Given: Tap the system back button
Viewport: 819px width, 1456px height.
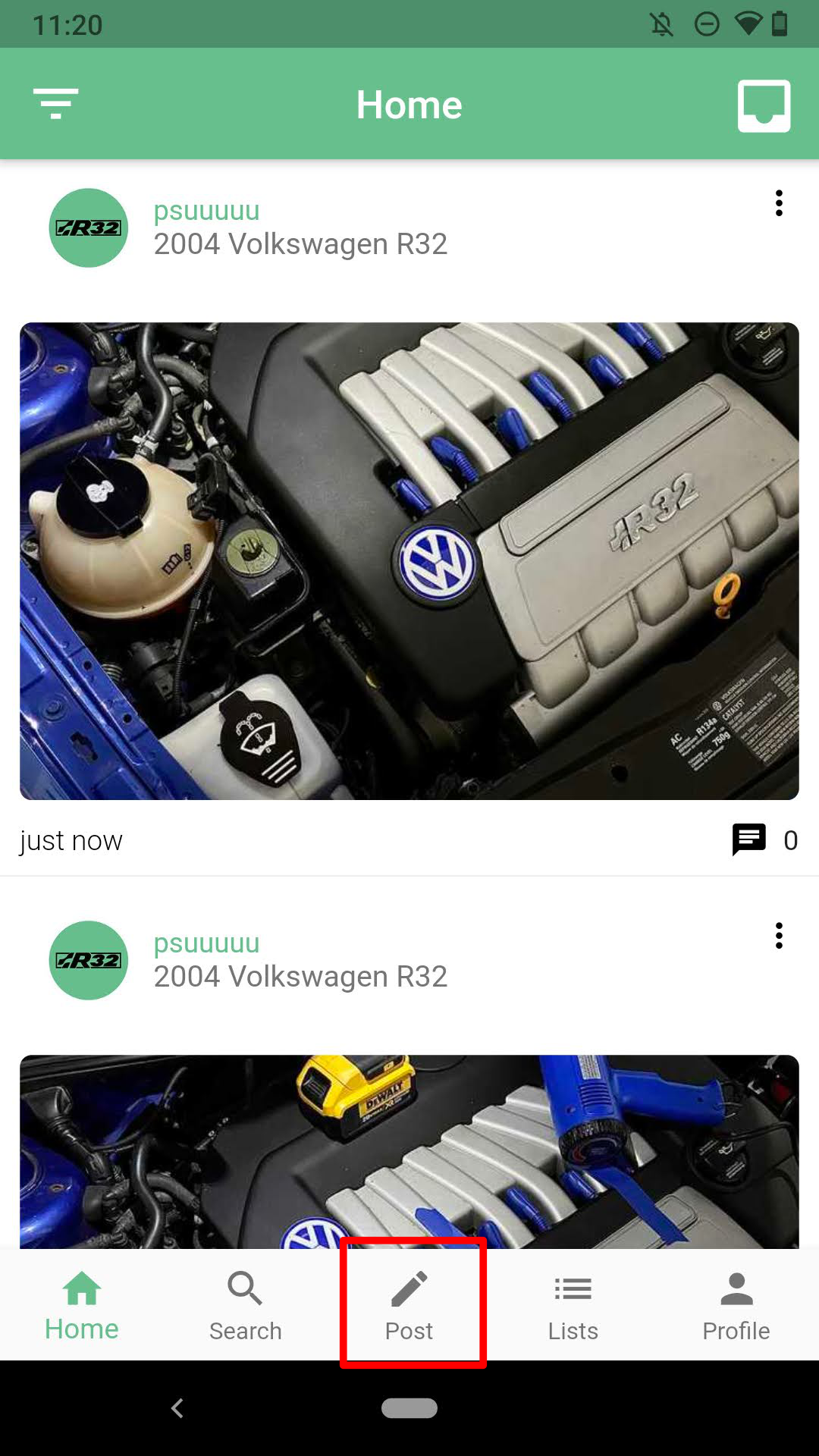Looking at the screenshot, I should tap(177, 1408).
